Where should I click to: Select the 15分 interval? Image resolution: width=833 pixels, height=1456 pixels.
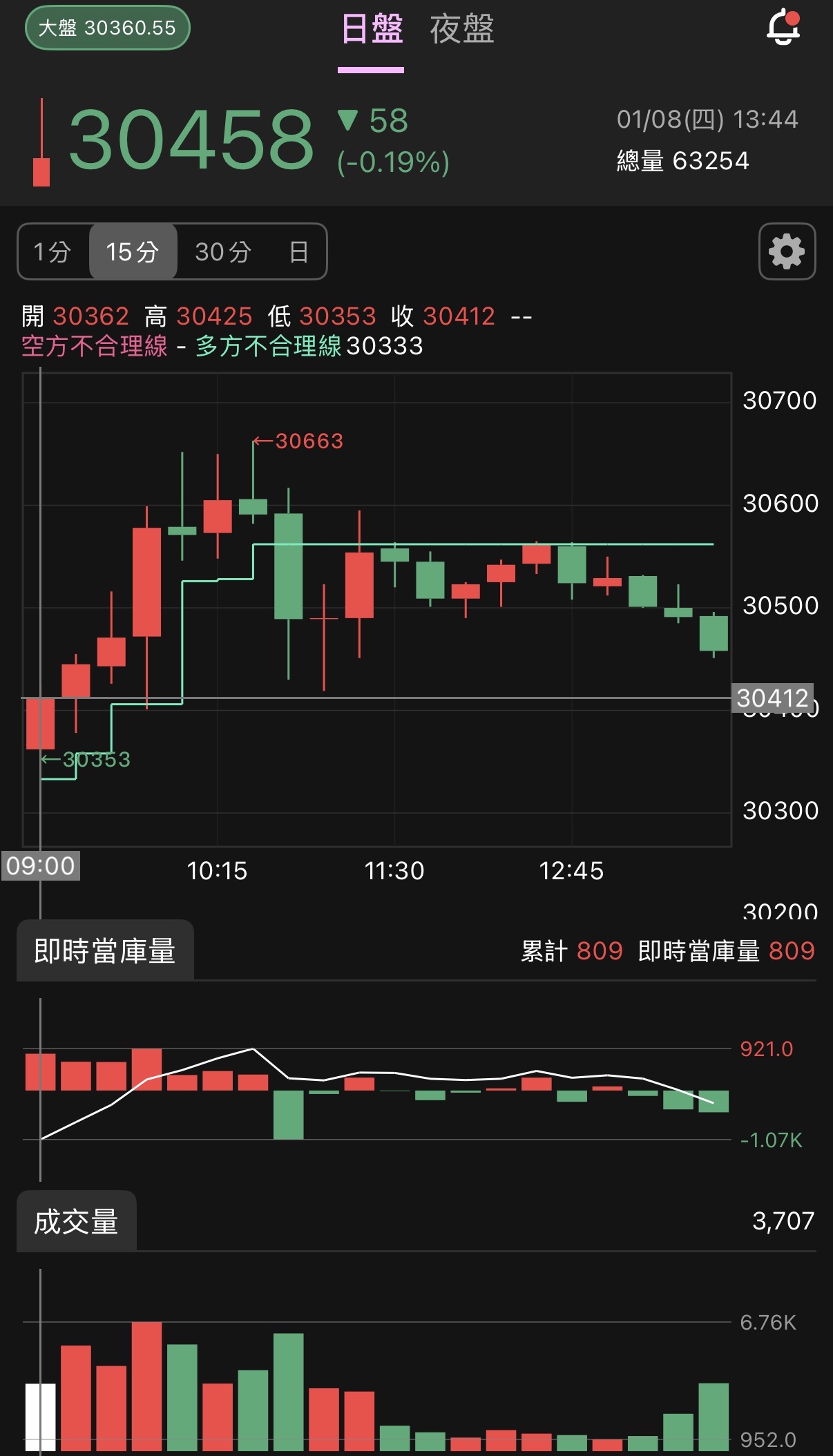pyautogui.click(x=133, y=252)
